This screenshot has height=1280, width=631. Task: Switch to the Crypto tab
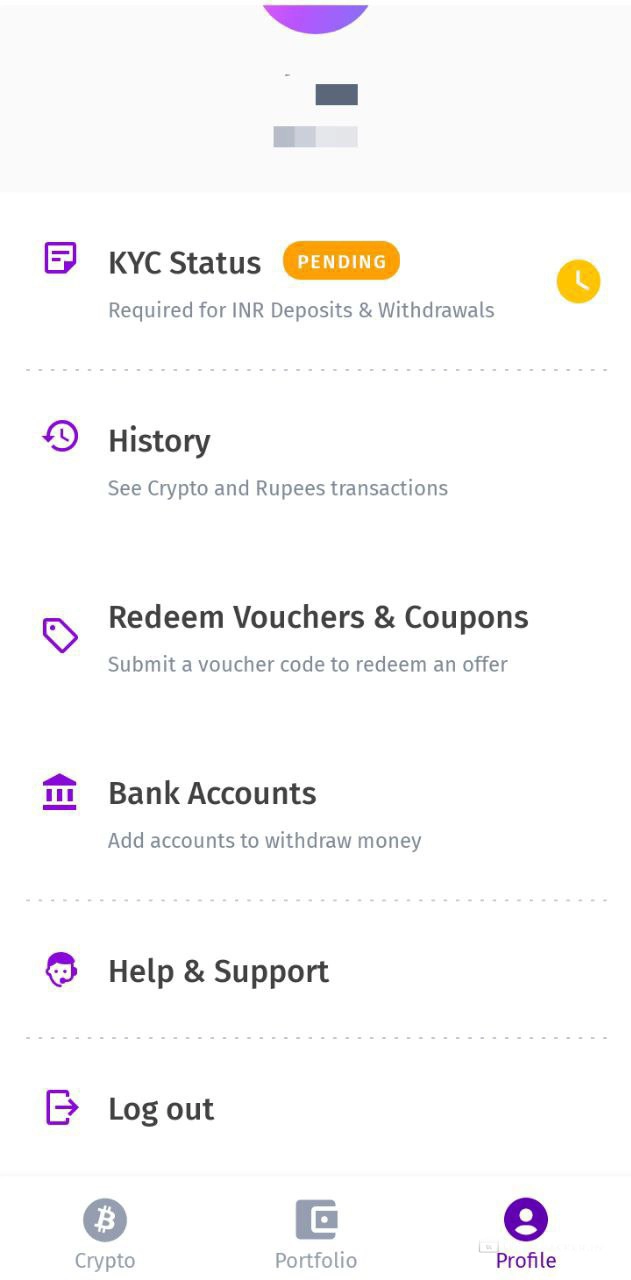click(x=105, y=1233)
